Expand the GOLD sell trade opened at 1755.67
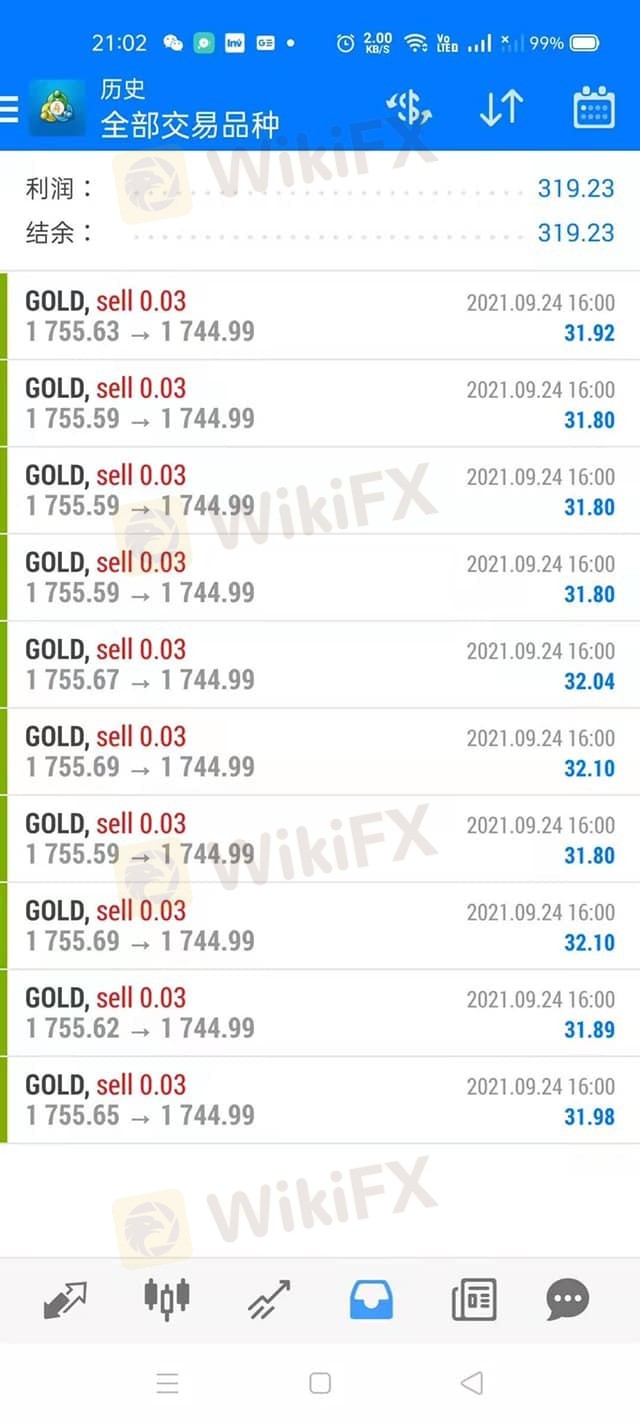The width and height of the screenshot is (640, 1422). [x=320, y=664]
